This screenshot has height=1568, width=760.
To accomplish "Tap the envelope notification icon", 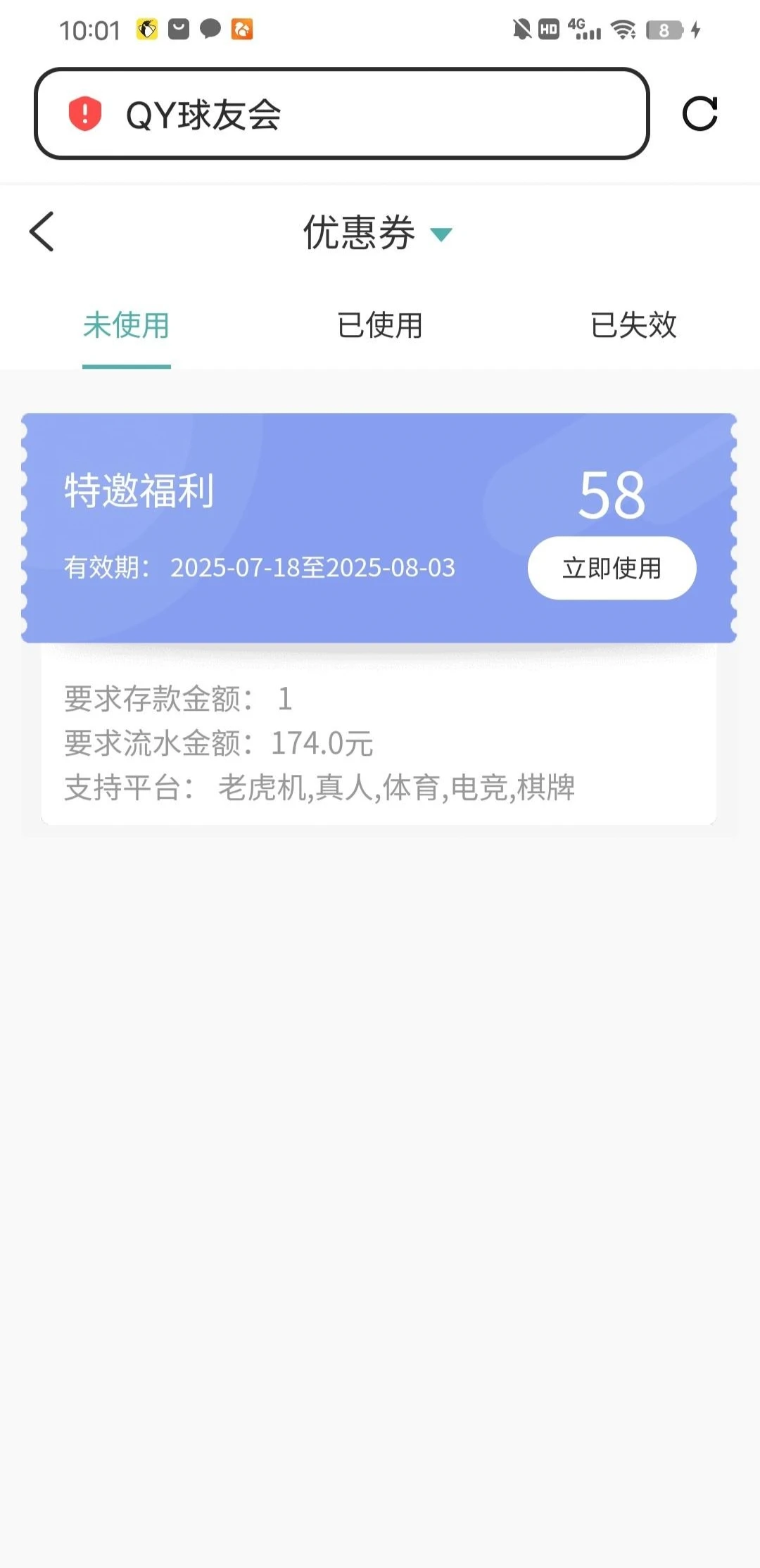I will point(177,30).
